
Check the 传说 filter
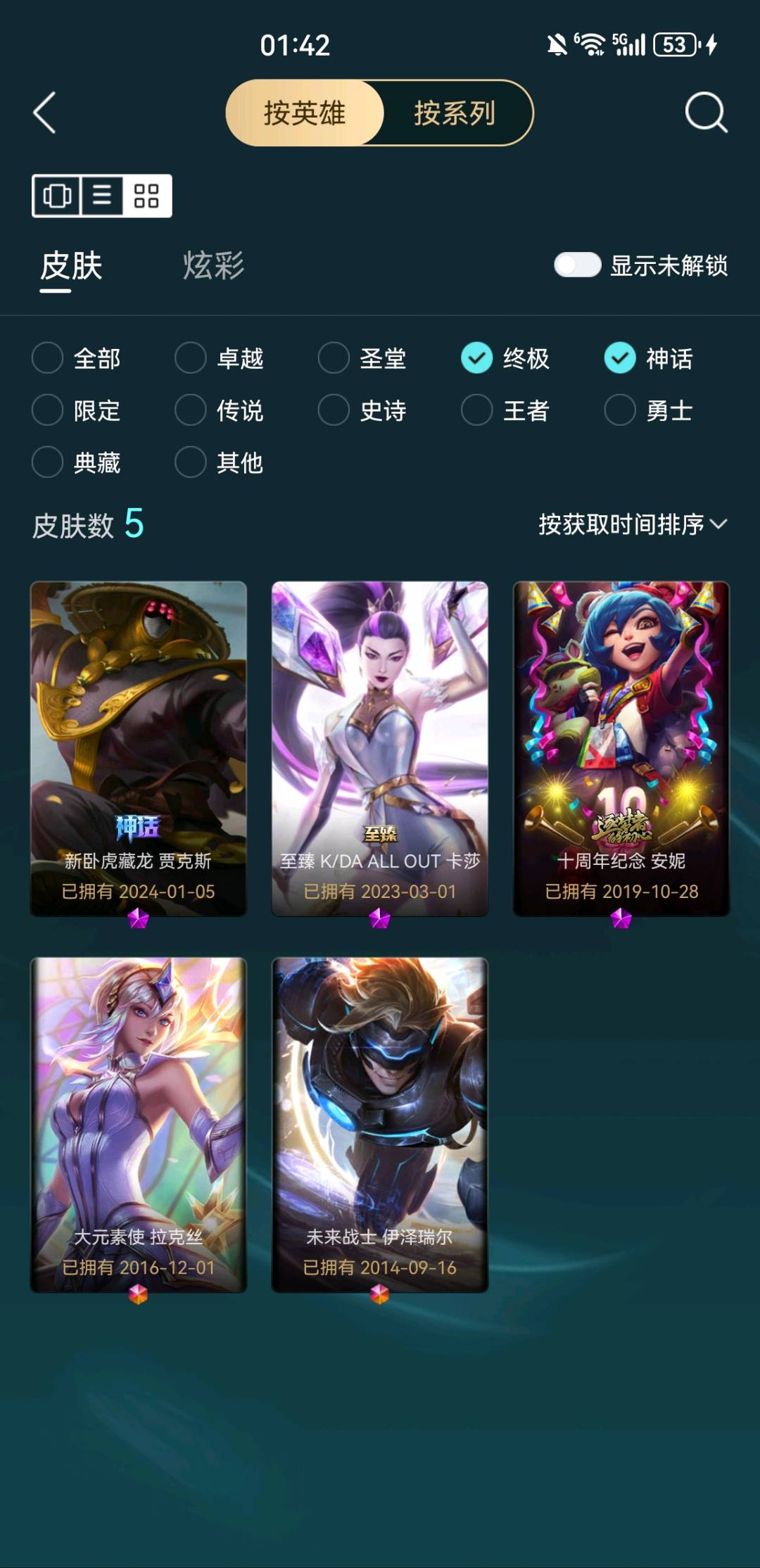coord(191,410)
